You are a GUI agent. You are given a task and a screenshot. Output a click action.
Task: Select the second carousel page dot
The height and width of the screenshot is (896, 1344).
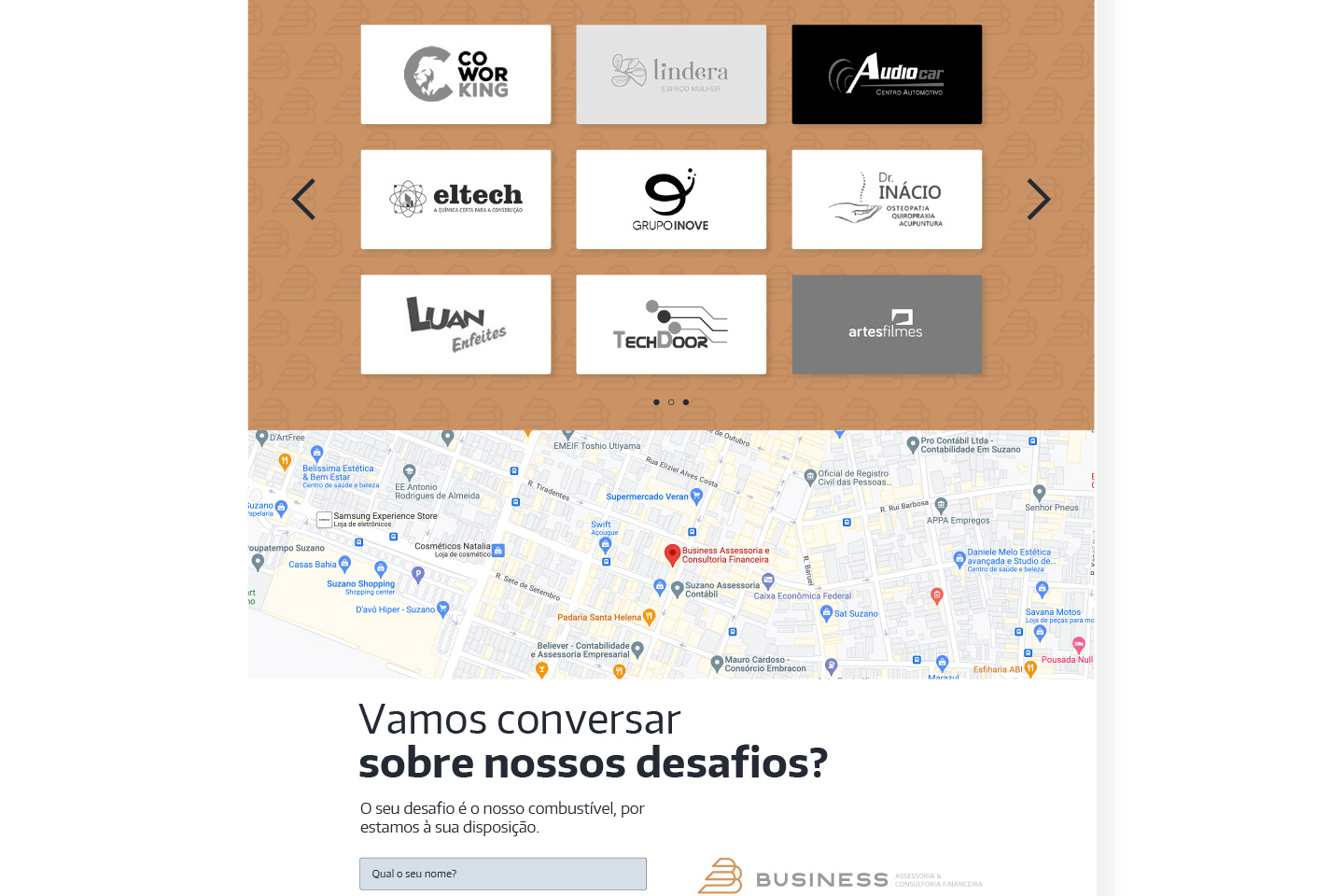point(671,402)
